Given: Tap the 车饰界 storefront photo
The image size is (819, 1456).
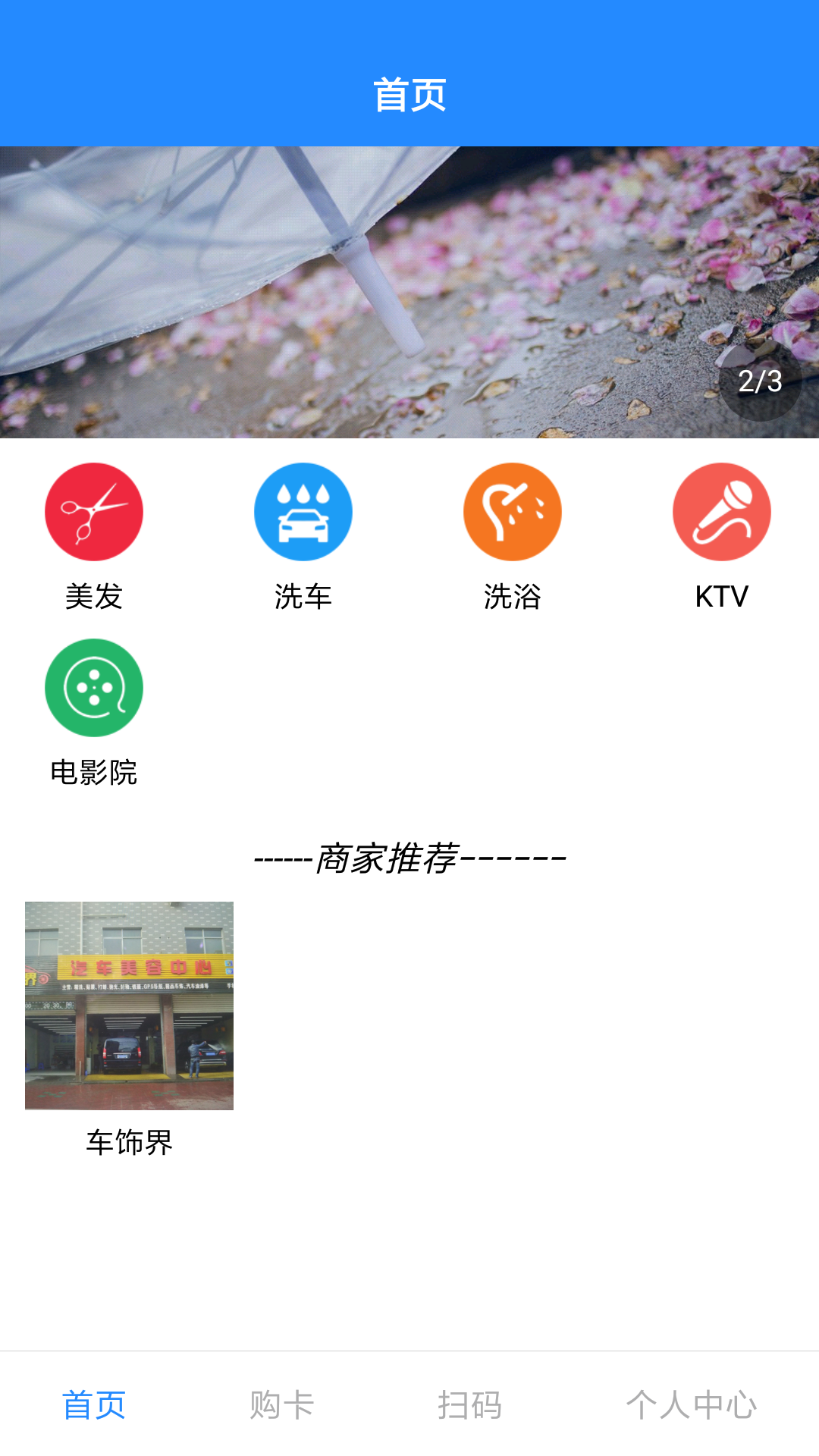Looking at the screenshot, I should tap(129, 1005).
